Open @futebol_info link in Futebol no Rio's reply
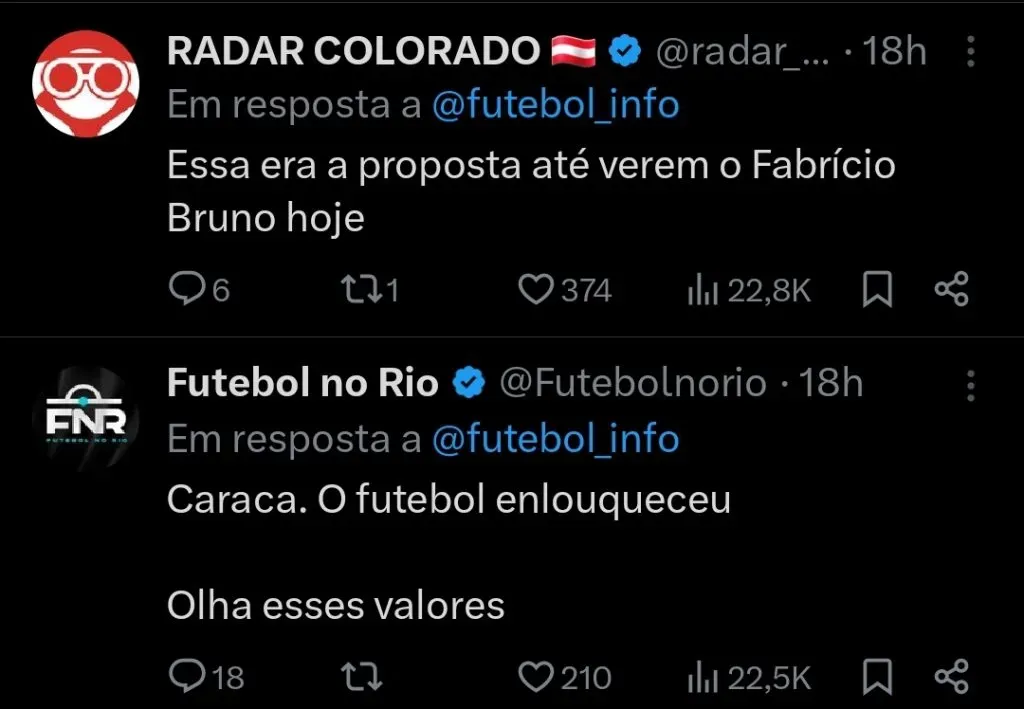Screen dimensions: 1024x709 555,439
